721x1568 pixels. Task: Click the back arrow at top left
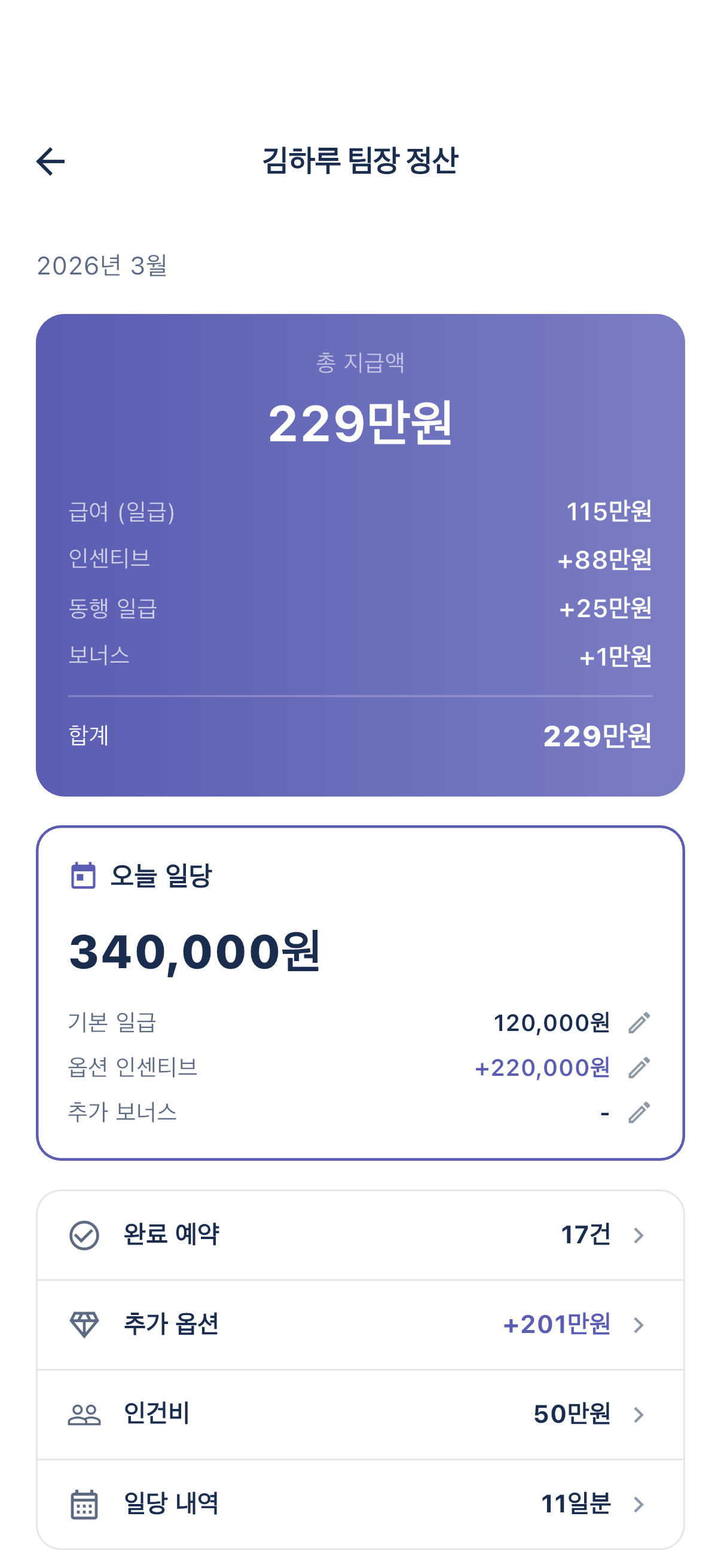pos(50,161)
